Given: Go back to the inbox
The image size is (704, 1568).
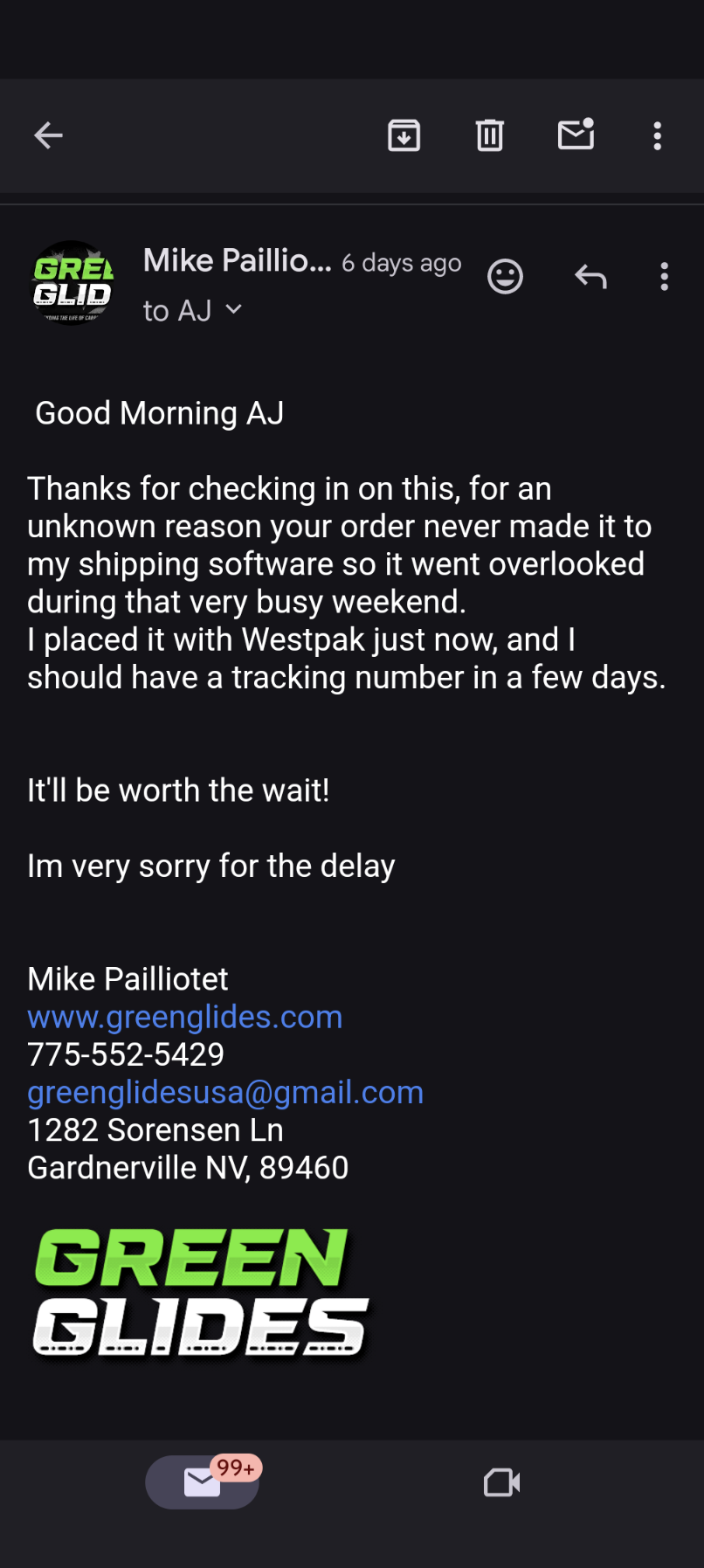Looking at the screenshot, I should pyautogui.click(x=48, y=135).
